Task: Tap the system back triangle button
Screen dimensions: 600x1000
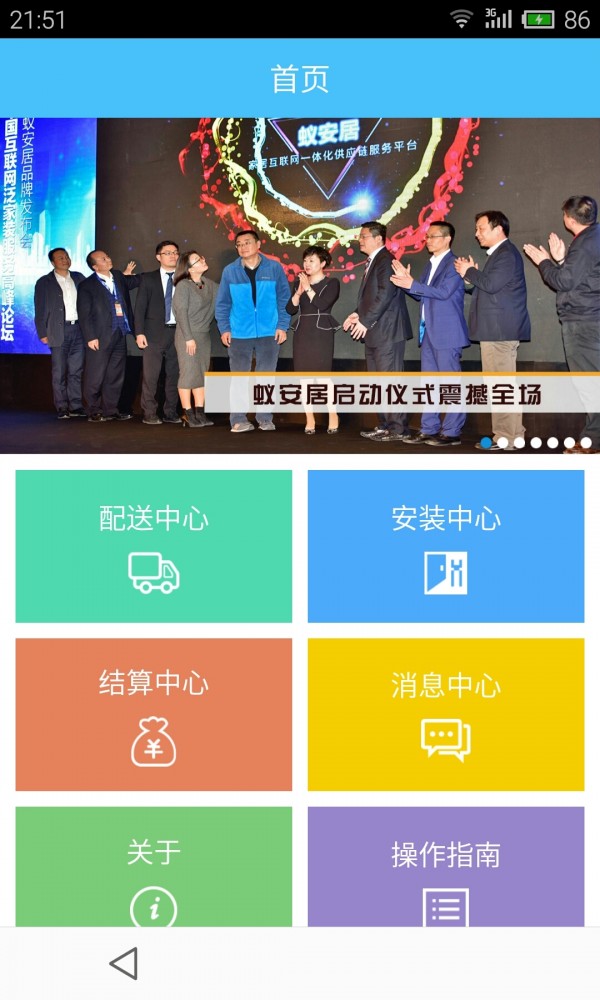Action: click(123, 963)
